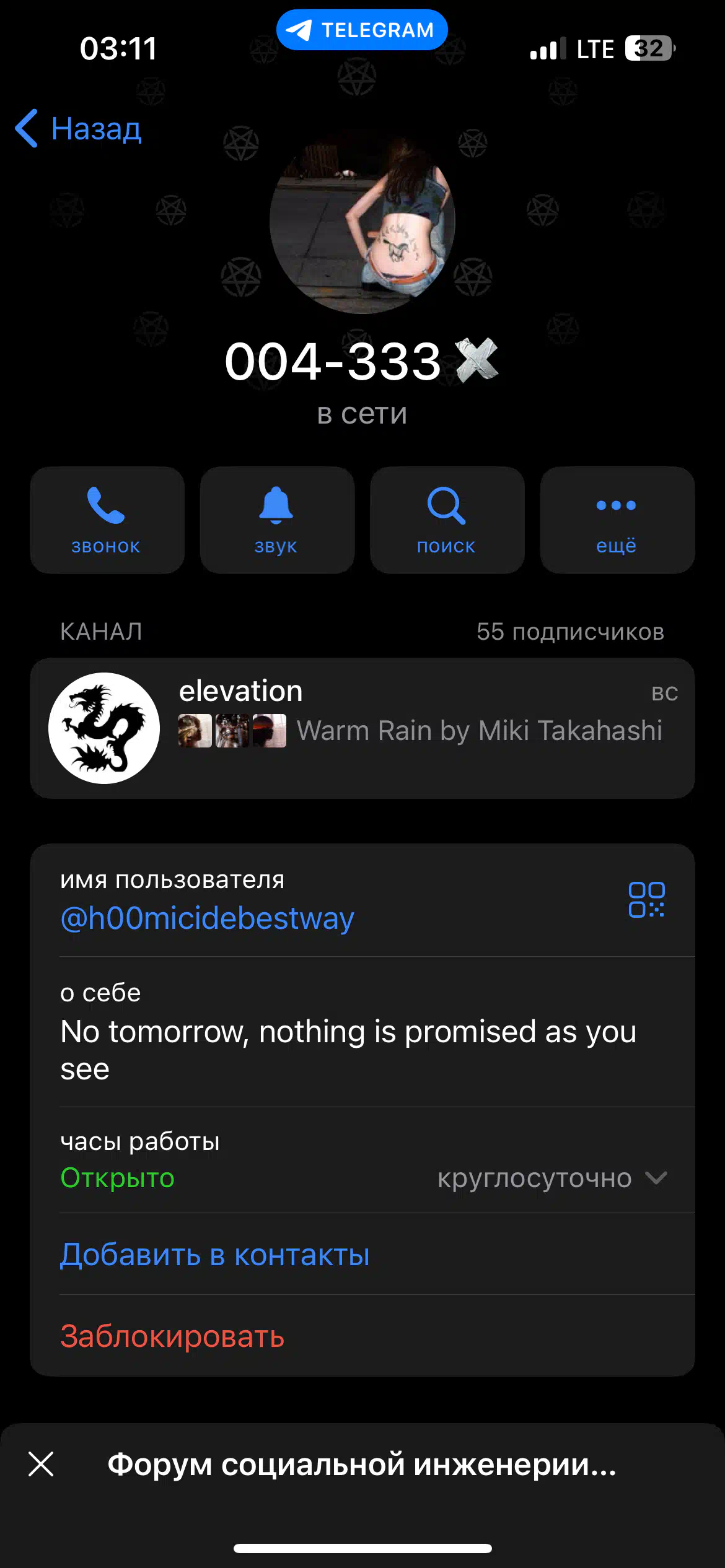Mute notifications with the звук button
The height and width of the screenshot is (1568, 725).
(277, 520)
